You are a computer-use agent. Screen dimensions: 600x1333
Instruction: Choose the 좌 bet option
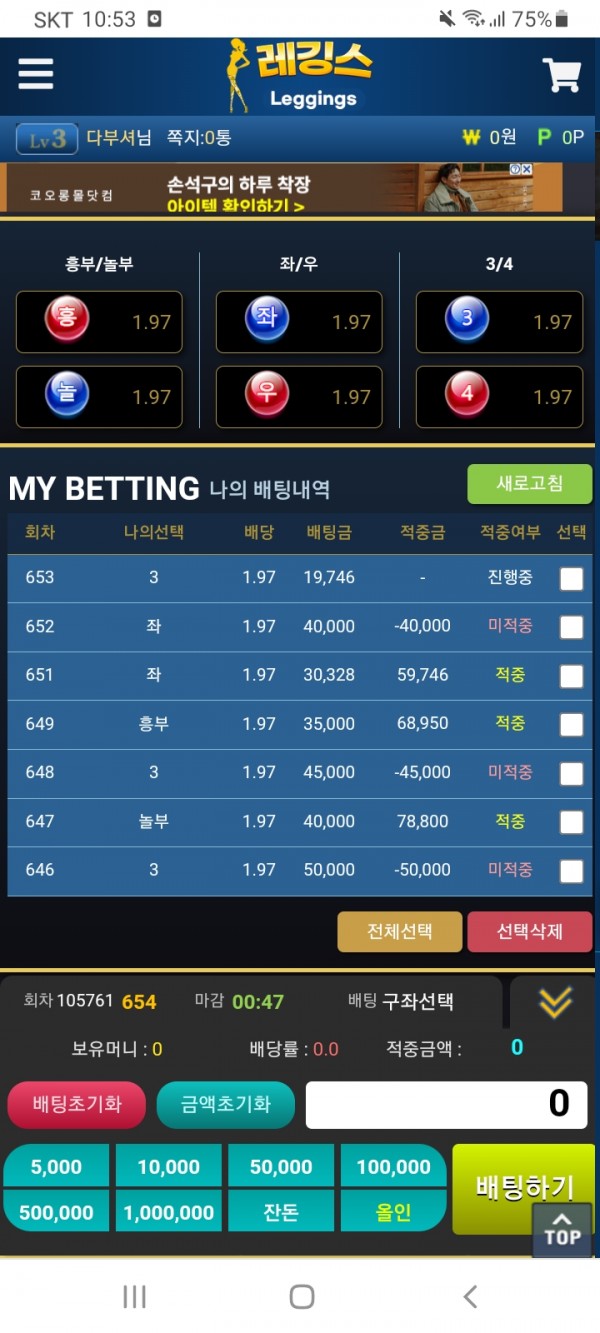(299, 322)
